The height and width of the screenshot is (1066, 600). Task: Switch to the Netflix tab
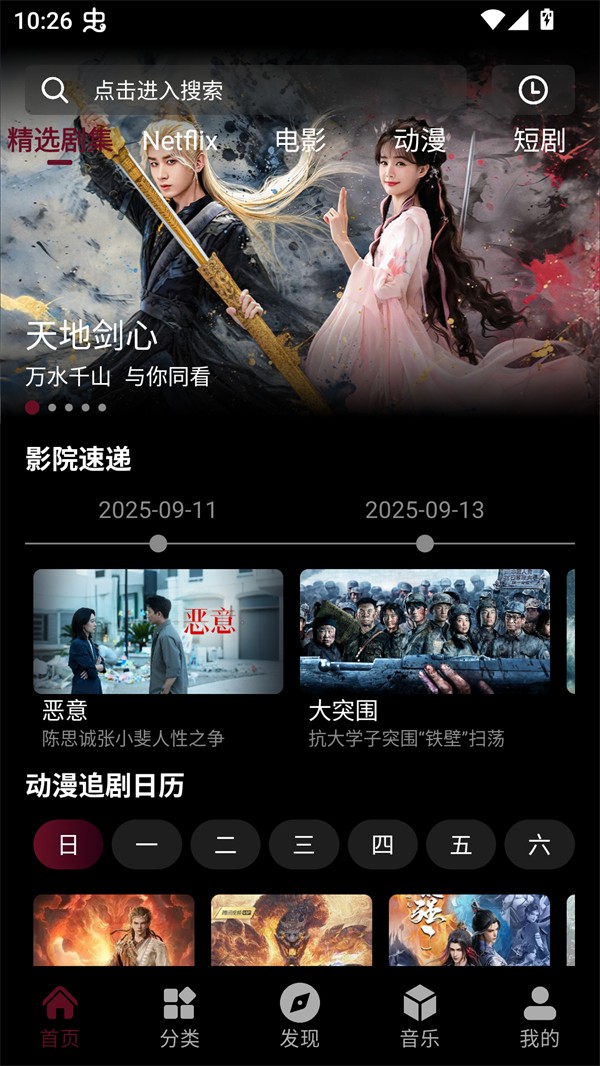[x=180, y=141]
